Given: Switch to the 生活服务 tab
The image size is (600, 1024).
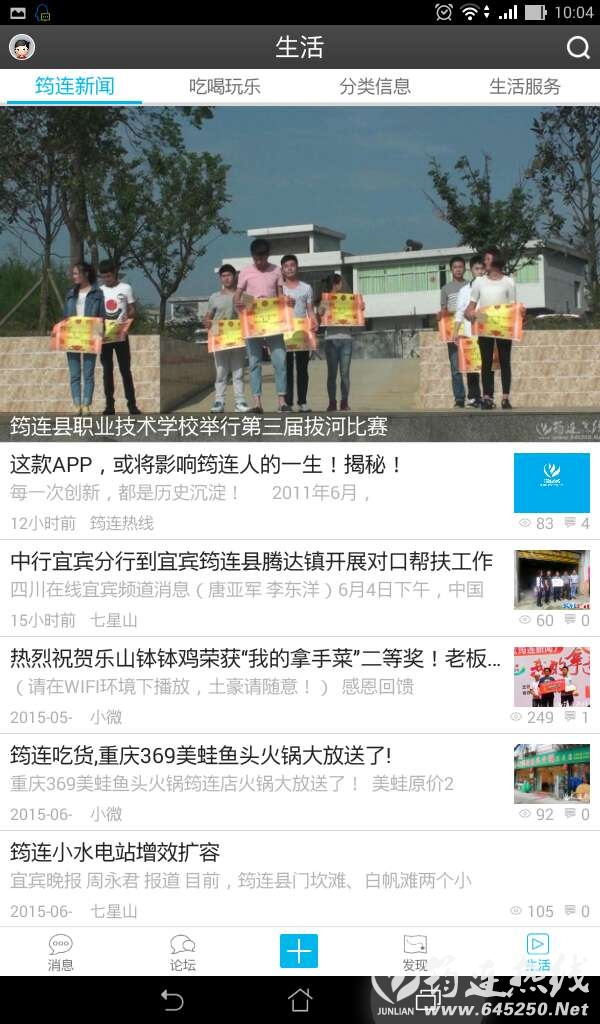Looking at the screenshot, I should [525, 86].
